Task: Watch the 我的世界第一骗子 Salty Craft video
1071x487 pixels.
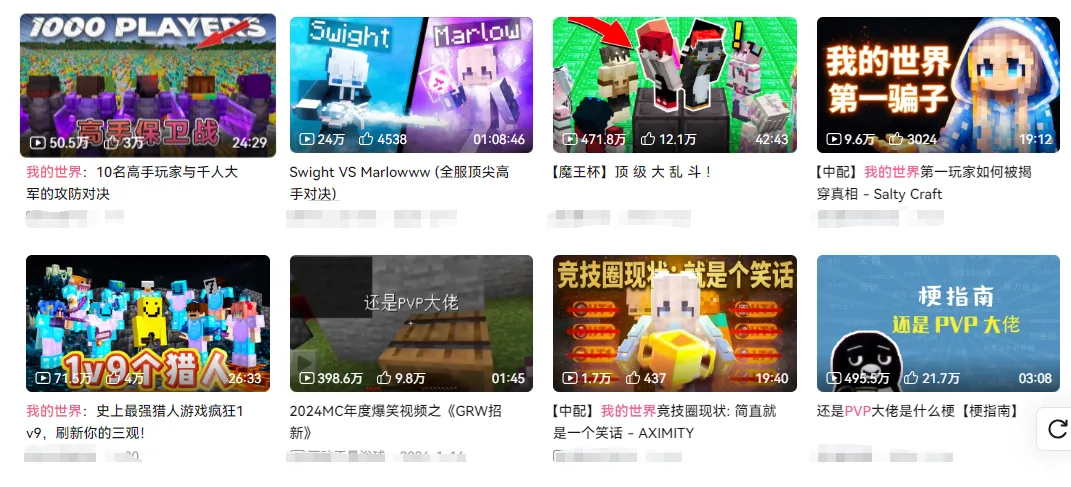Action: click(938, 84)
